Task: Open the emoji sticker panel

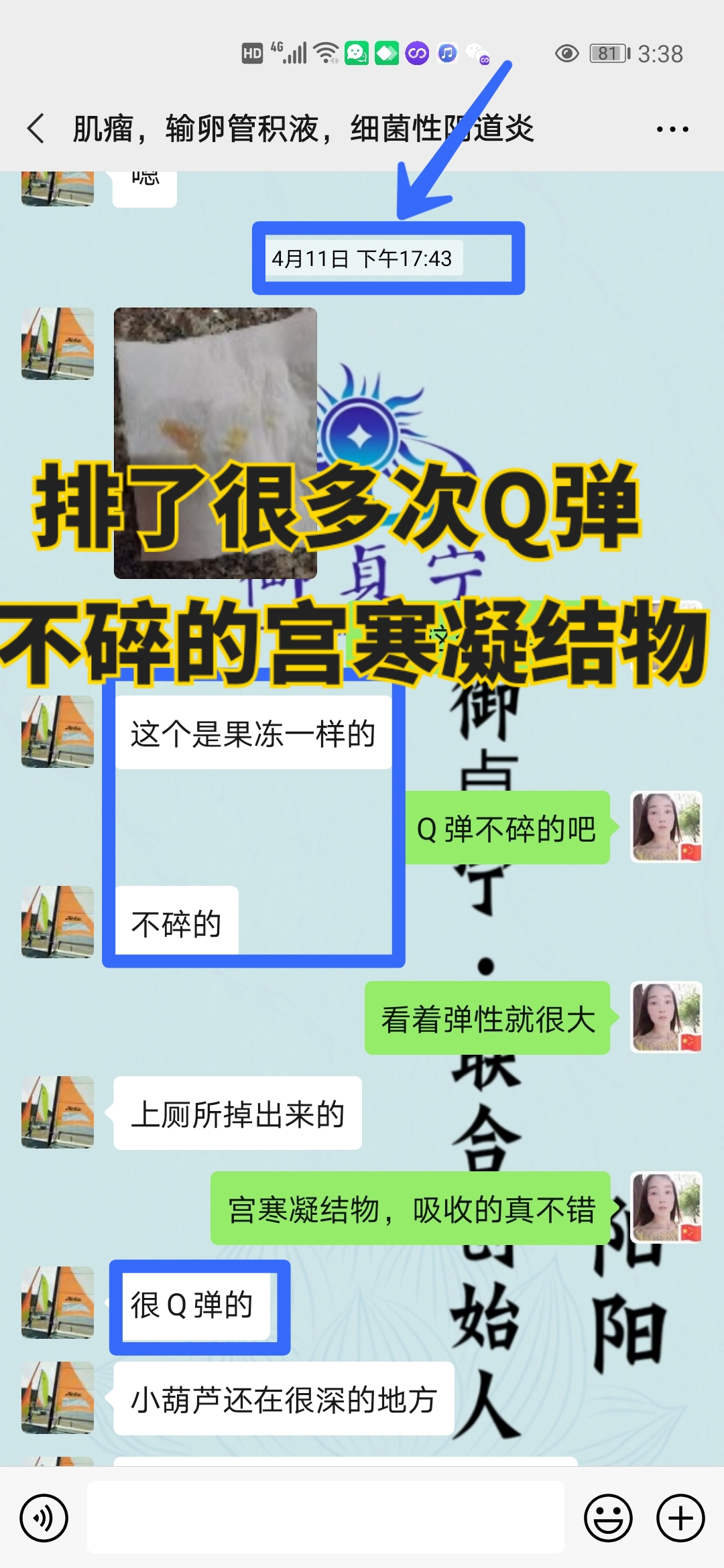Action: tap(608, 1518)
